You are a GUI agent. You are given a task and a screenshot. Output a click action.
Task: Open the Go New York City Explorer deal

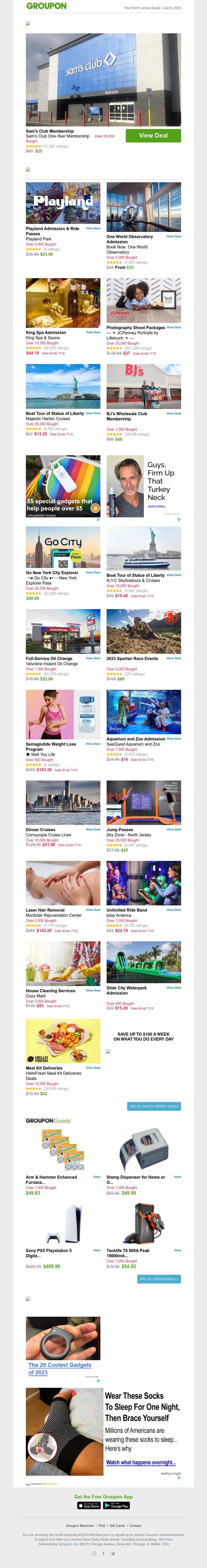click(x=63, y=547)
